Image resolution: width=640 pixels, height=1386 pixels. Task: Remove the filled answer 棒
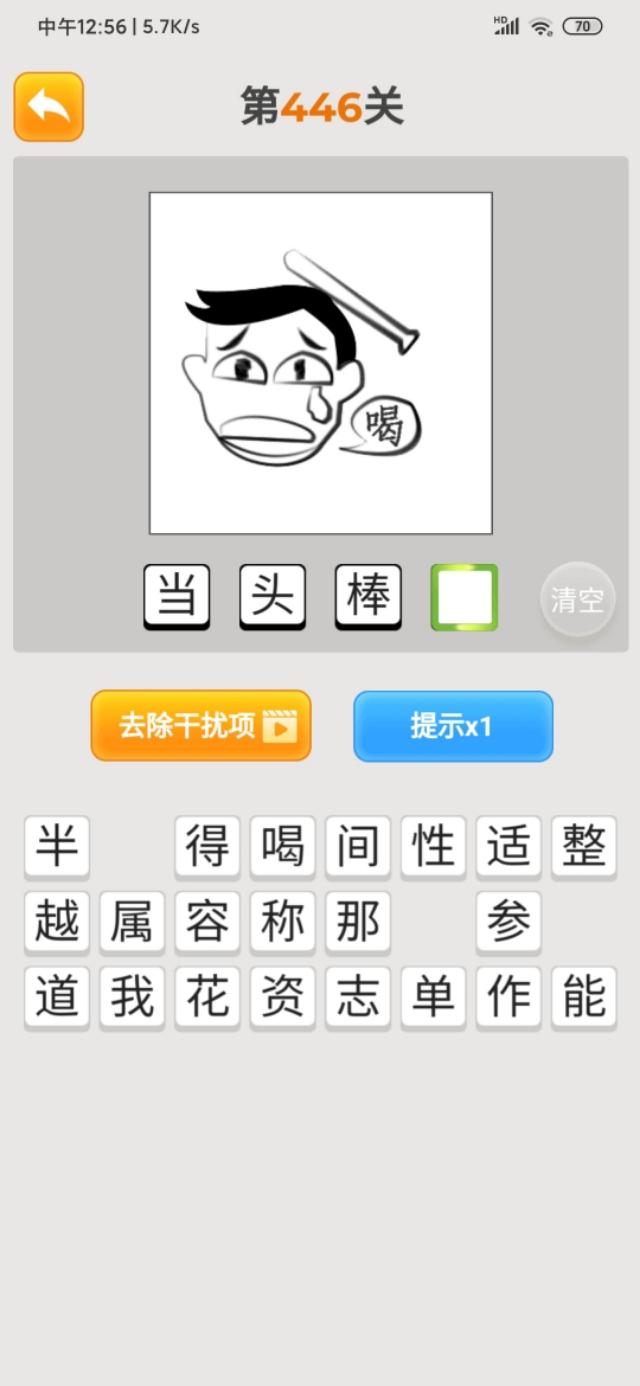pos(368,597)
